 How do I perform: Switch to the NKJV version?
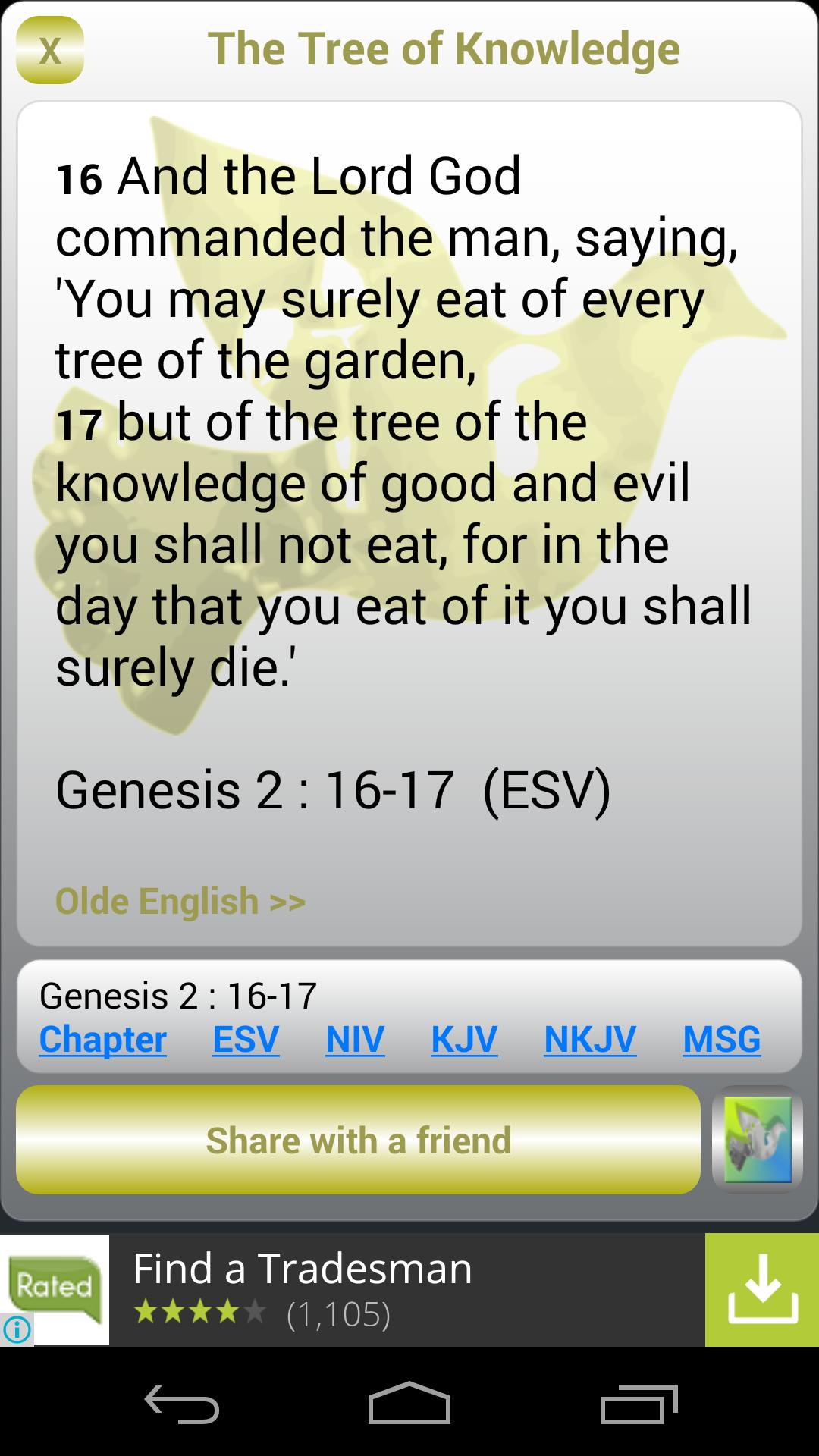point(590,1040)
